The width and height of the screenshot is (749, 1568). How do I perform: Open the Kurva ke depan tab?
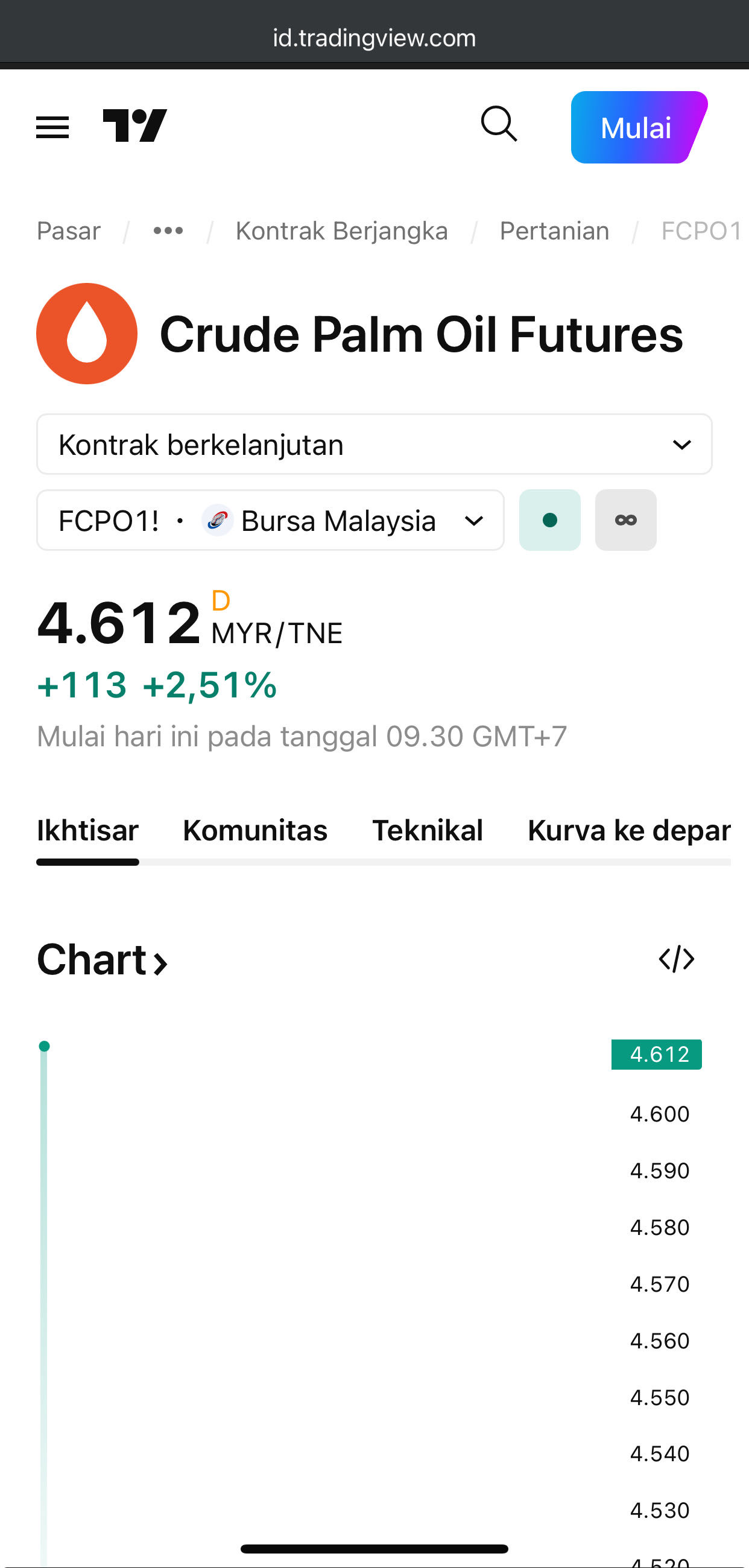[628, 831]
